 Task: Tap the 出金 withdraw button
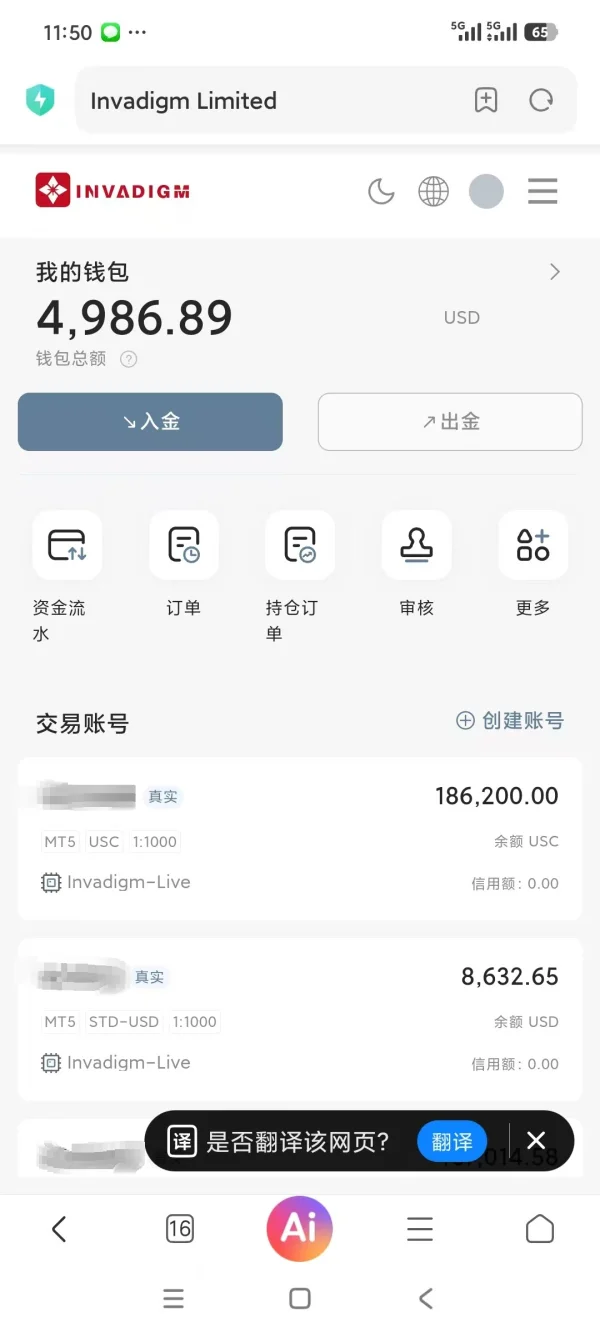(x=450, y=422)
